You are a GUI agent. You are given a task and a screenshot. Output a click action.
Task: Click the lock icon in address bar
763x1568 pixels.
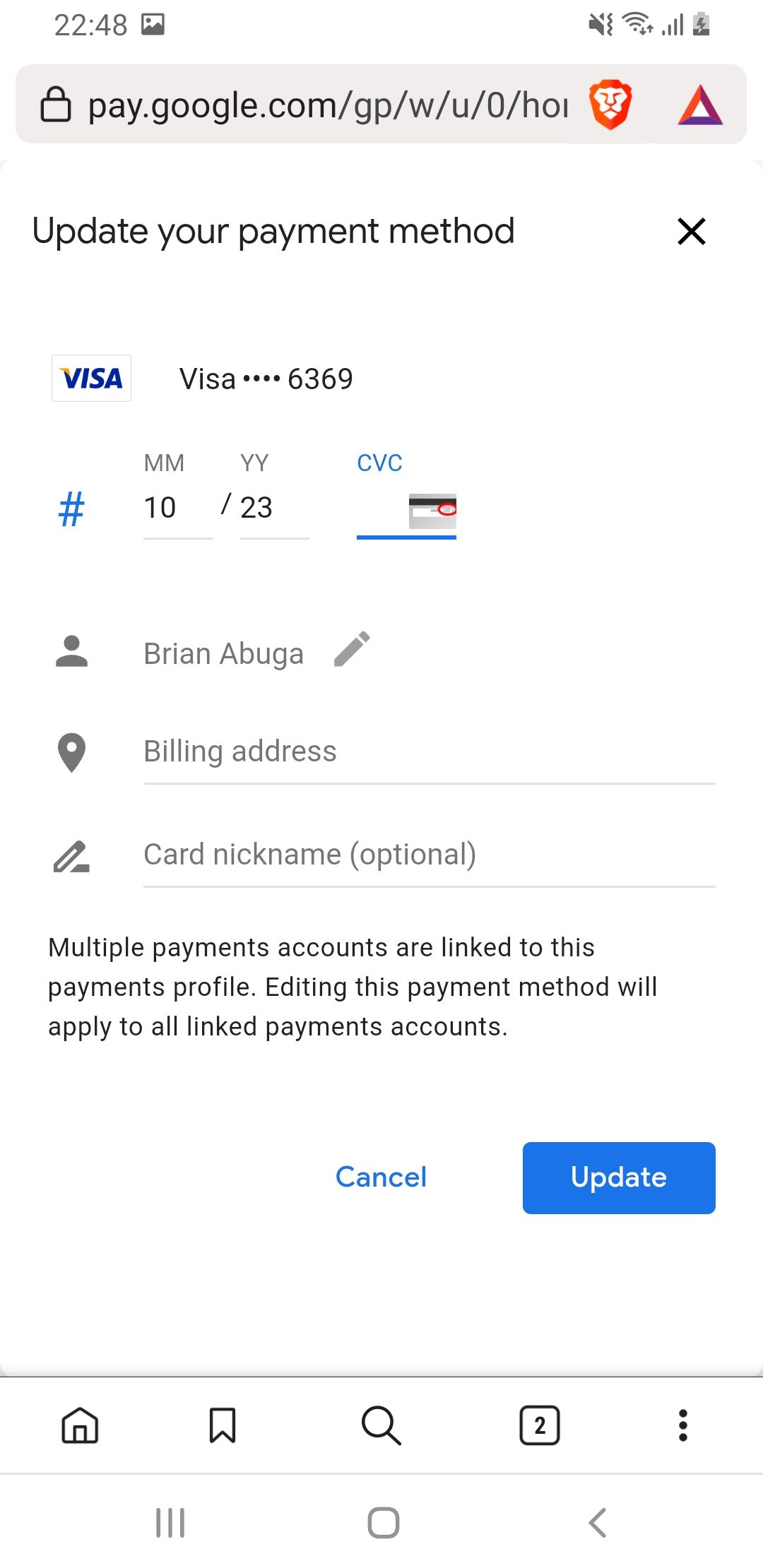pyautogui.click(x=56, y=106)
